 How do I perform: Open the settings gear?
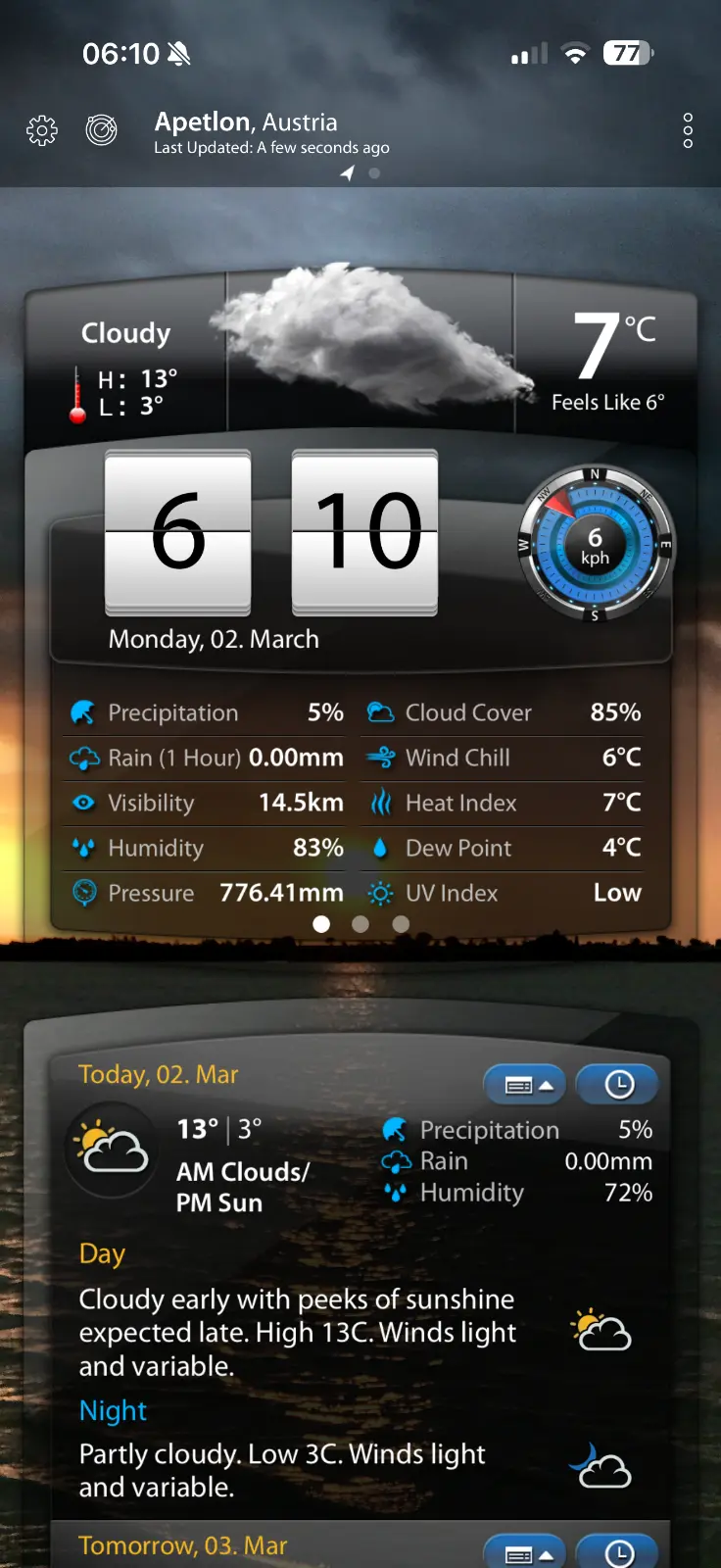42,130
